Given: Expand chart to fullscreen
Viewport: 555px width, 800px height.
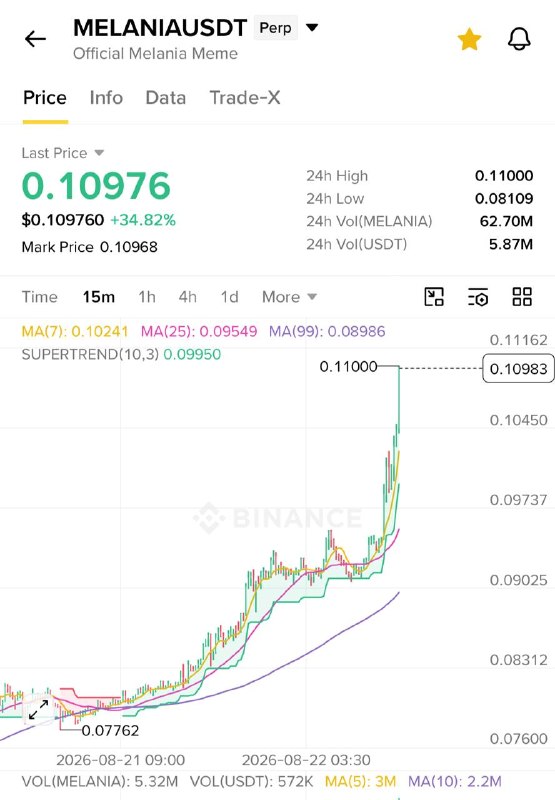Looking at the screenshot, I should (38, 710).
